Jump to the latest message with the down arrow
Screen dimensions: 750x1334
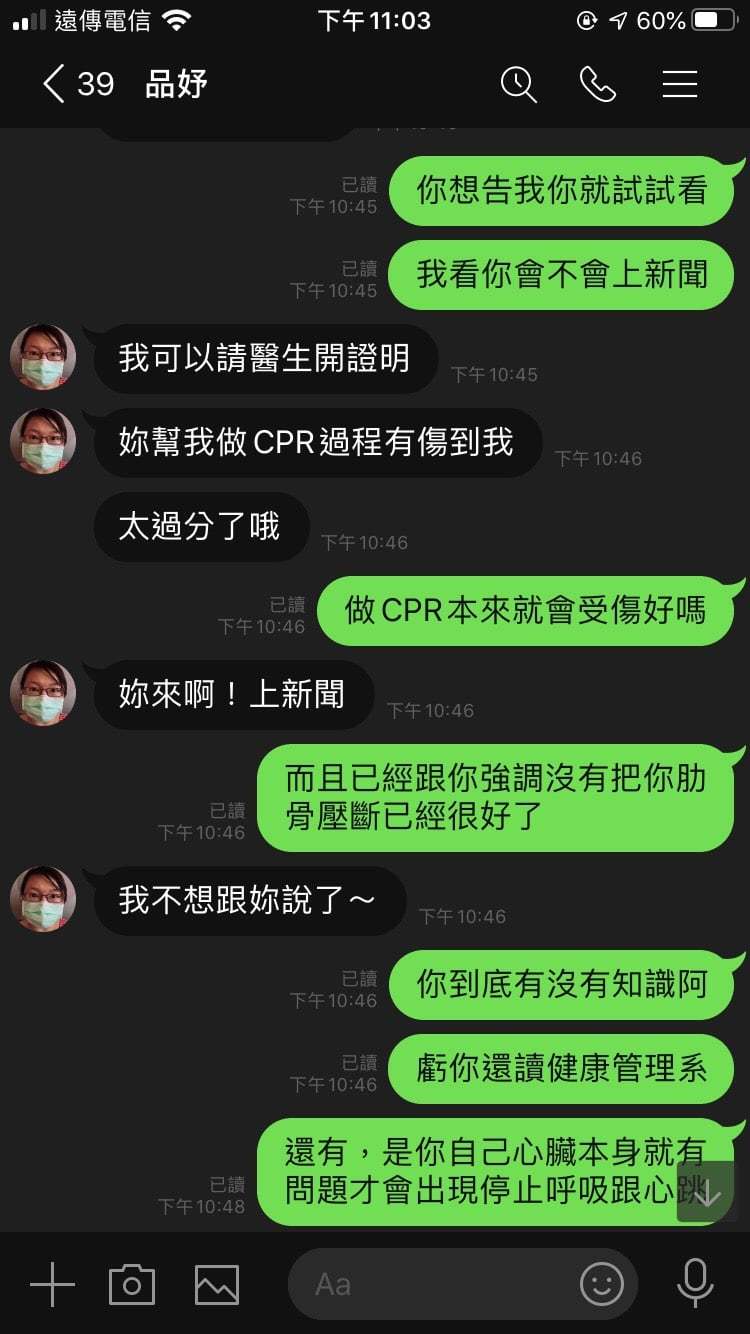pos(706,1192)
